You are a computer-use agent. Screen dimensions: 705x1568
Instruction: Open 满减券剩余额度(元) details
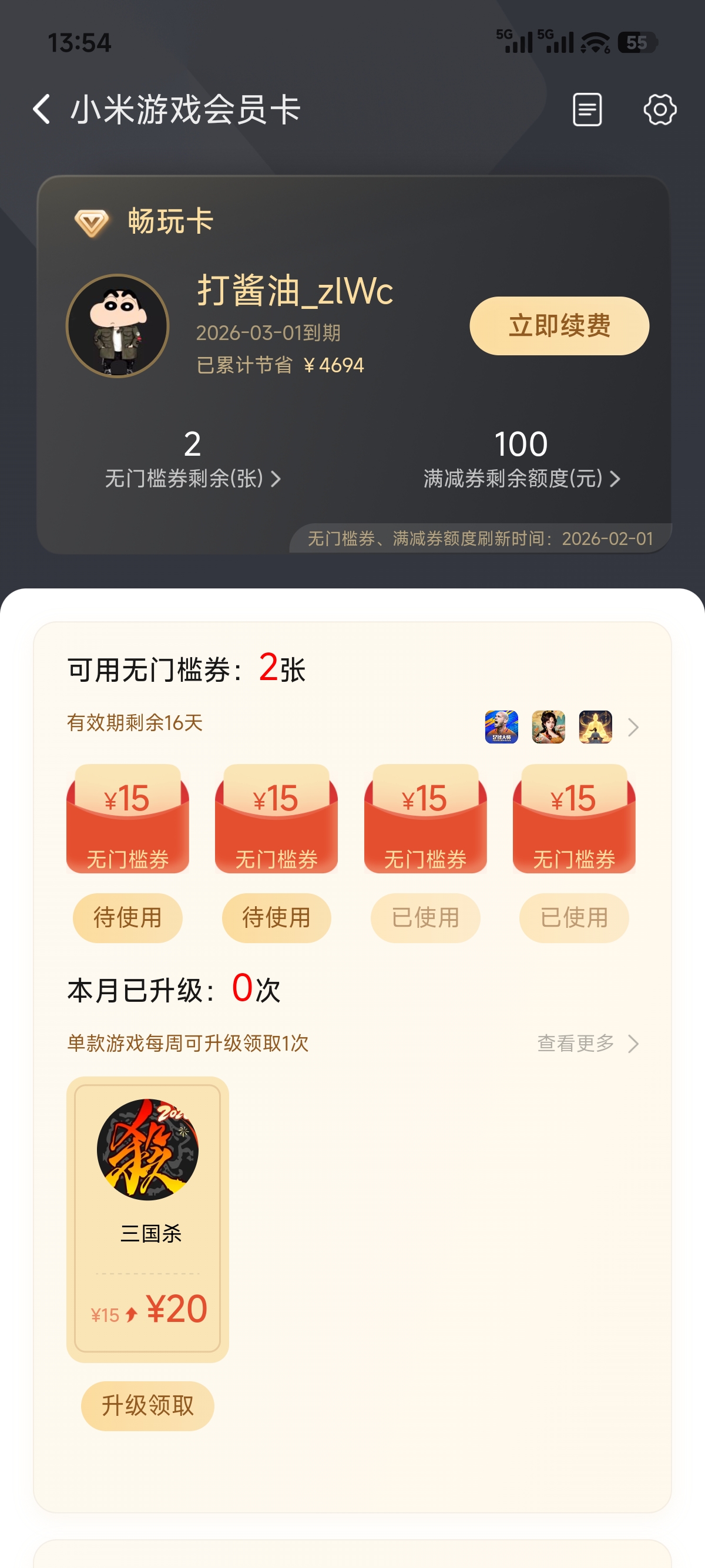521,478
